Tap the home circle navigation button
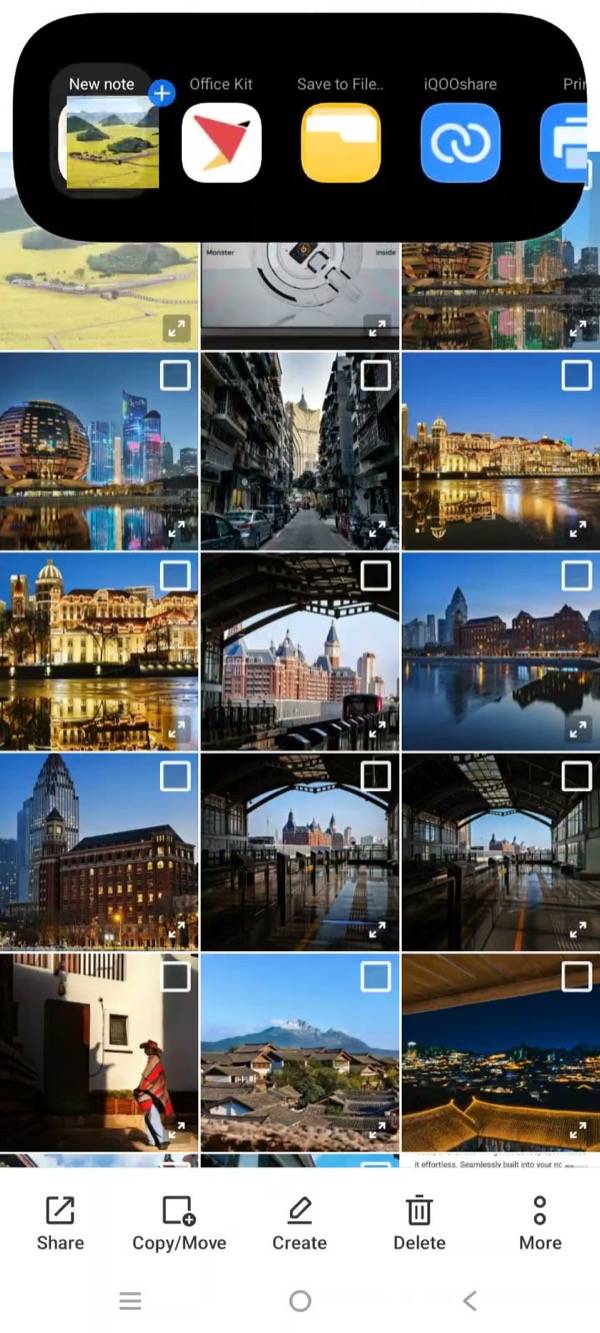 300,1300
